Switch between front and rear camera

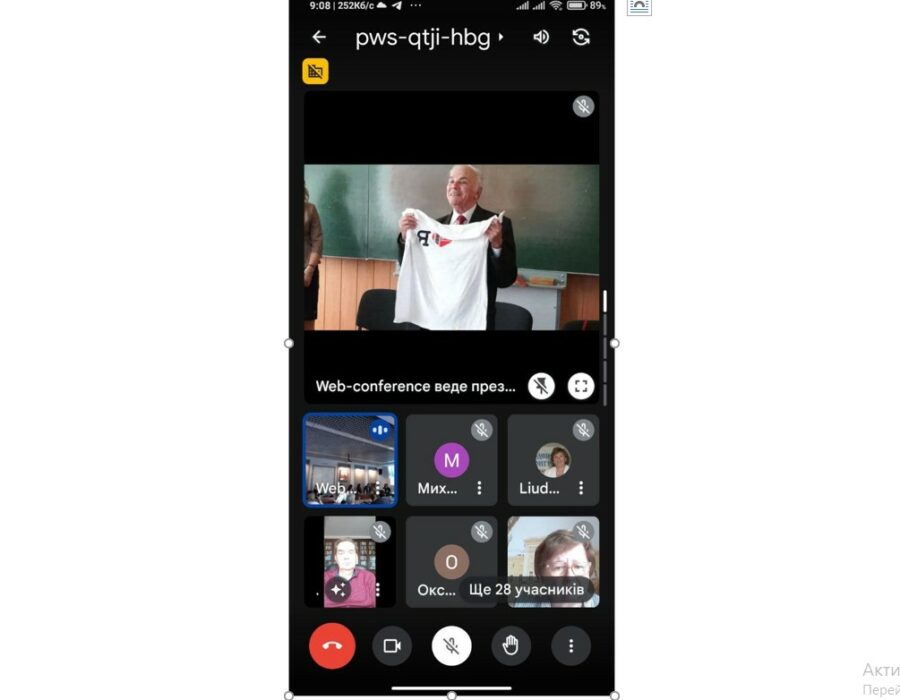coord(581,37)
